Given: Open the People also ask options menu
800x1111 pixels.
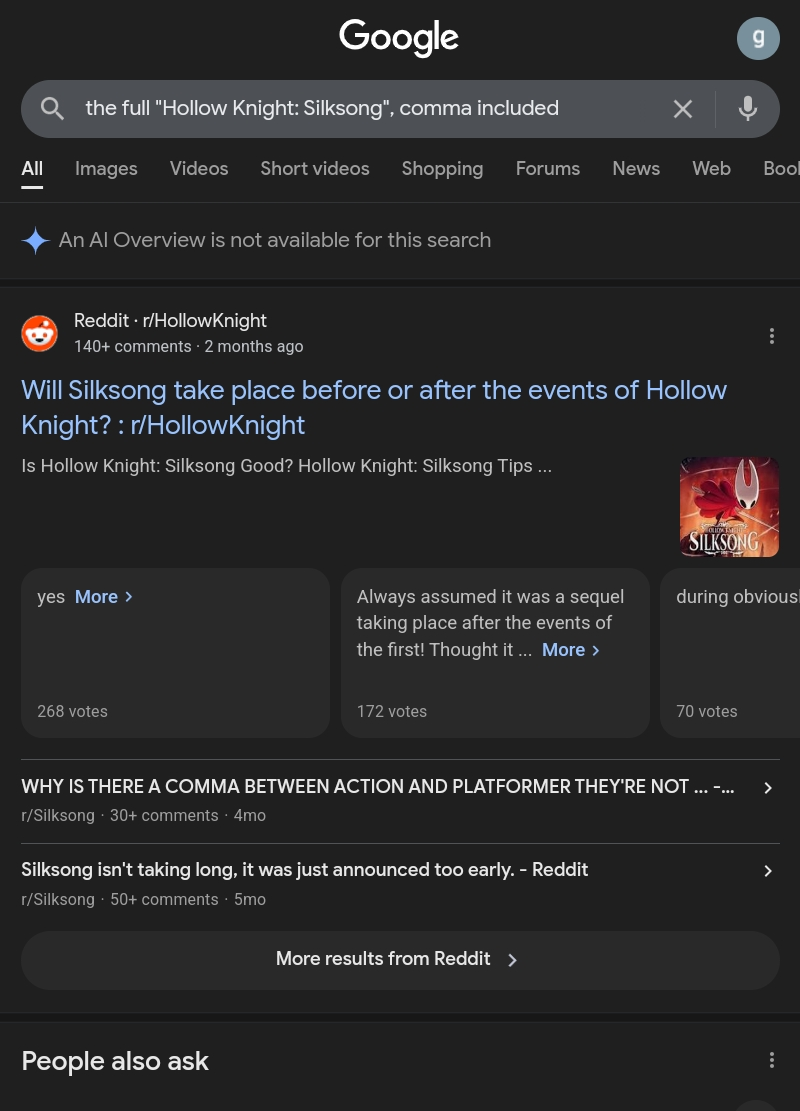Looking at the screenshot, I should (x=771, y=1060).
